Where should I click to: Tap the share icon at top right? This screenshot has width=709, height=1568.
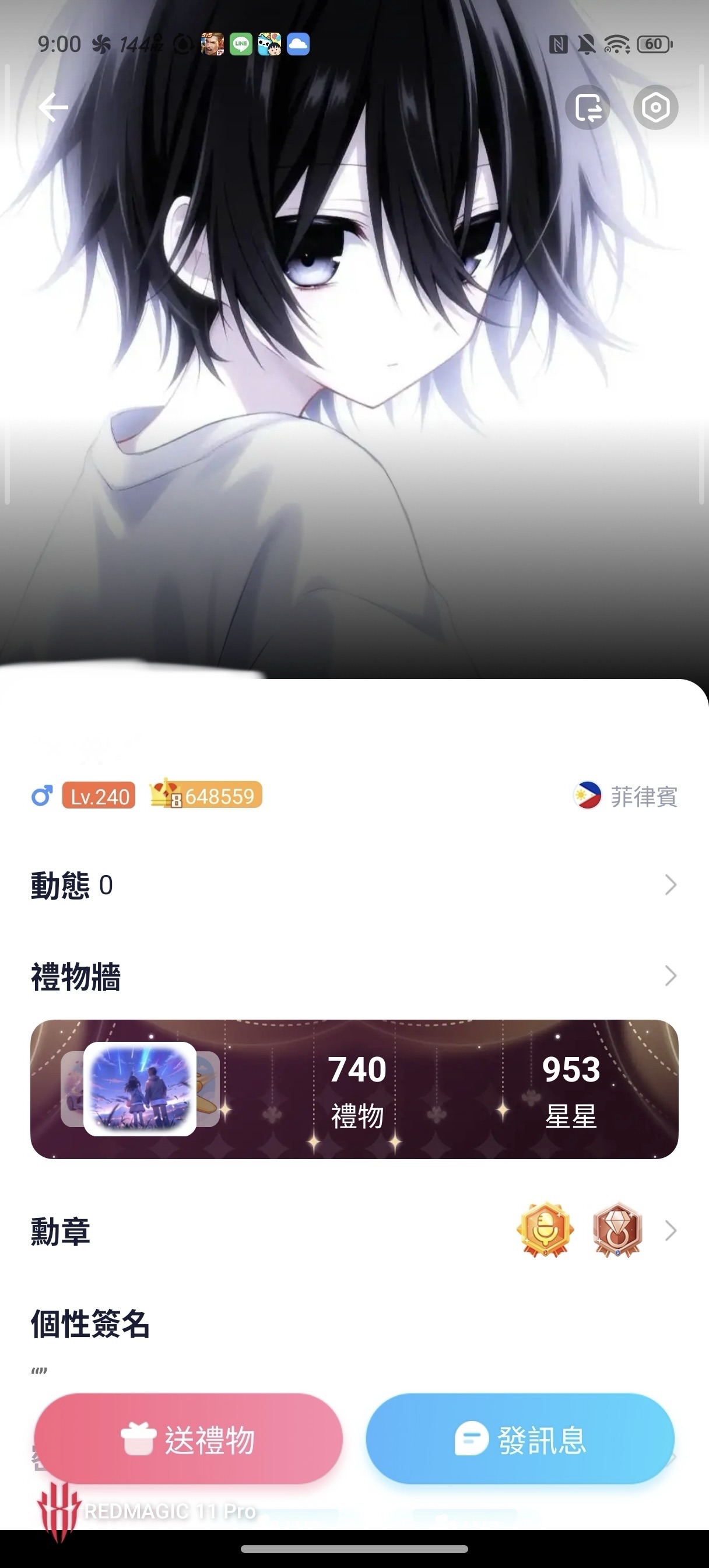pyautogui.click(x=588, y=108)
